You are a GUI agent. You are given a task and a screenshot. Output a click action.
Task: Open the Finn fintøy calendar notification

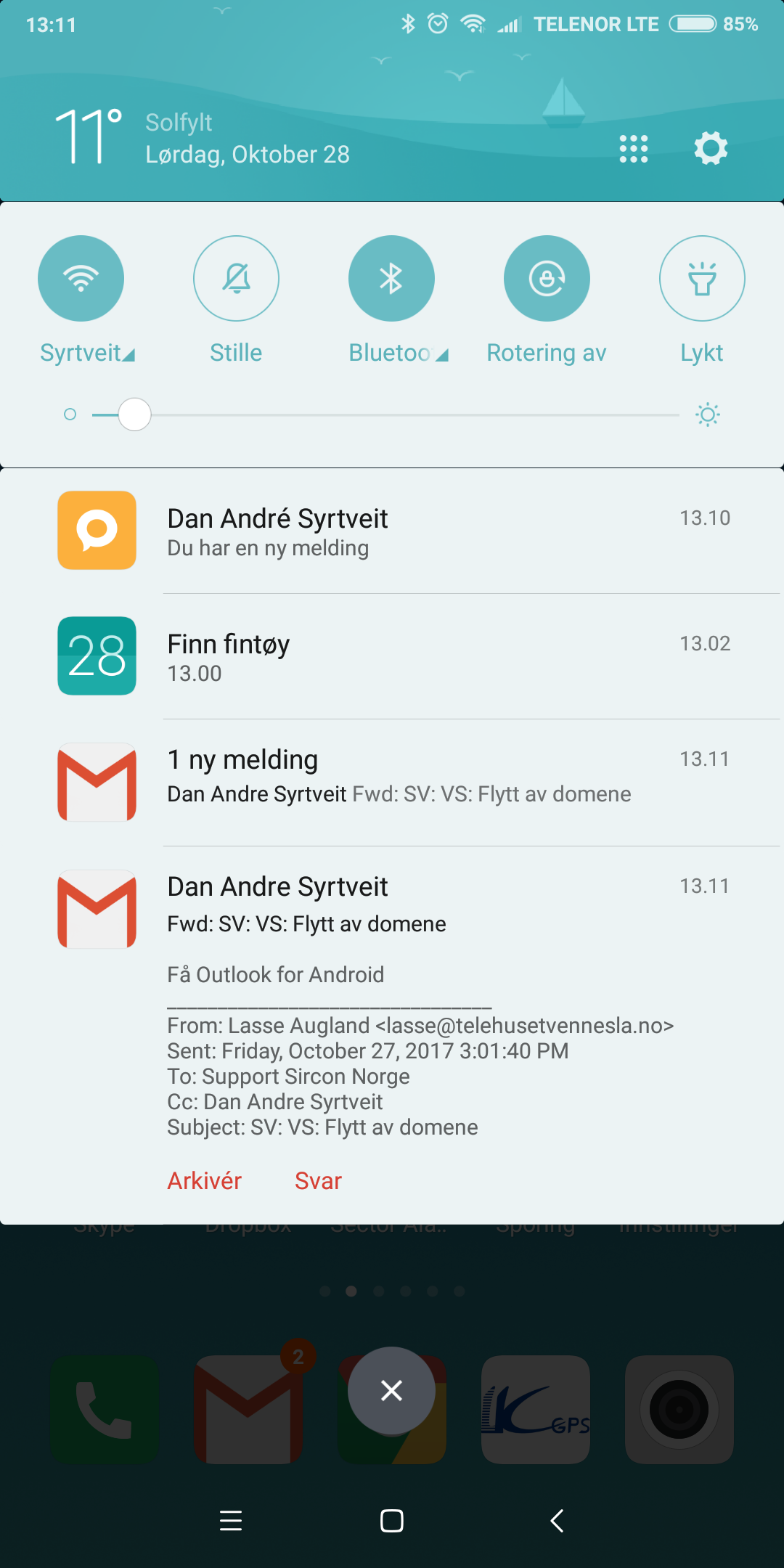coord(392,656)
